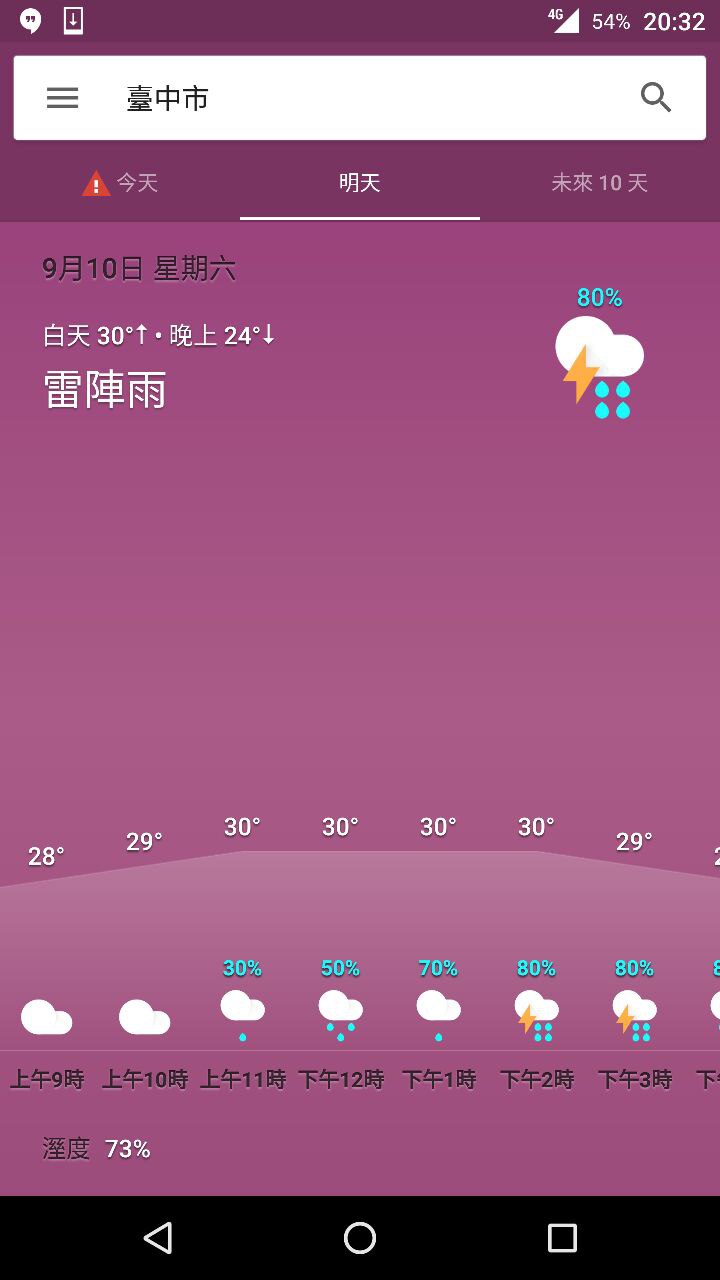Tap the 臺中市 location search field
Viewport: 720px width, 1280px height.
[360, 98]
